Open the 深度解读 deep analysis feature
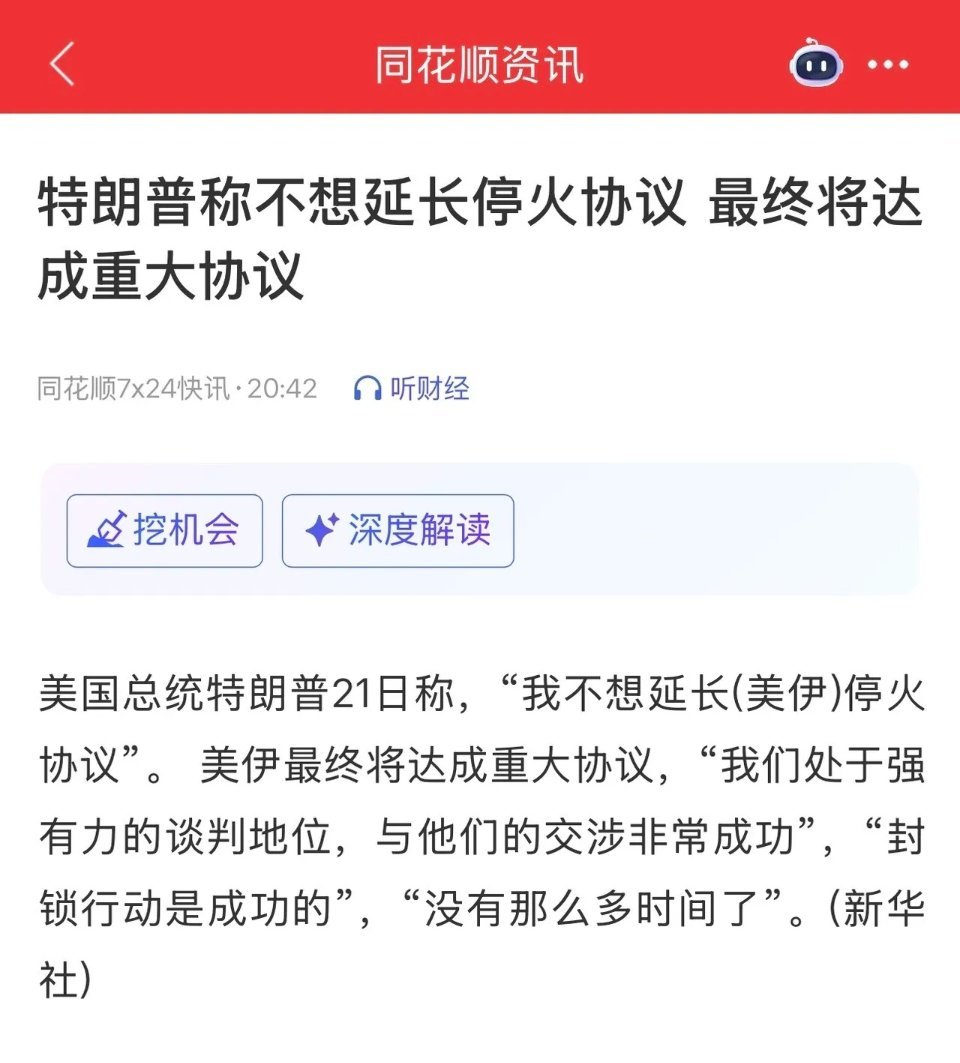The width and height of the screenshot is (960, 1063). click(x=397, y=532)
